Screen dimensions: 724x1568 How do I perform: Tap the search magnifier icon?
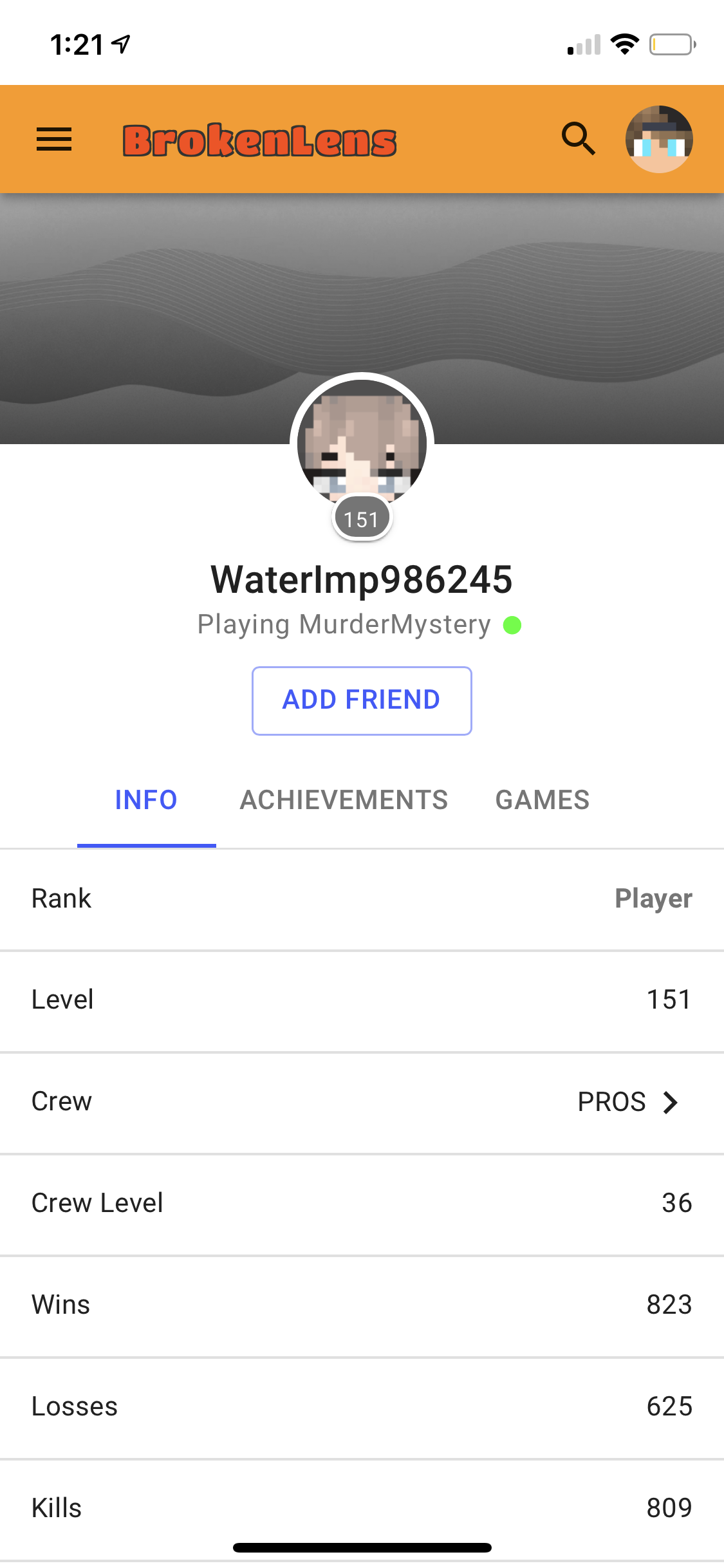coord(578,138)
